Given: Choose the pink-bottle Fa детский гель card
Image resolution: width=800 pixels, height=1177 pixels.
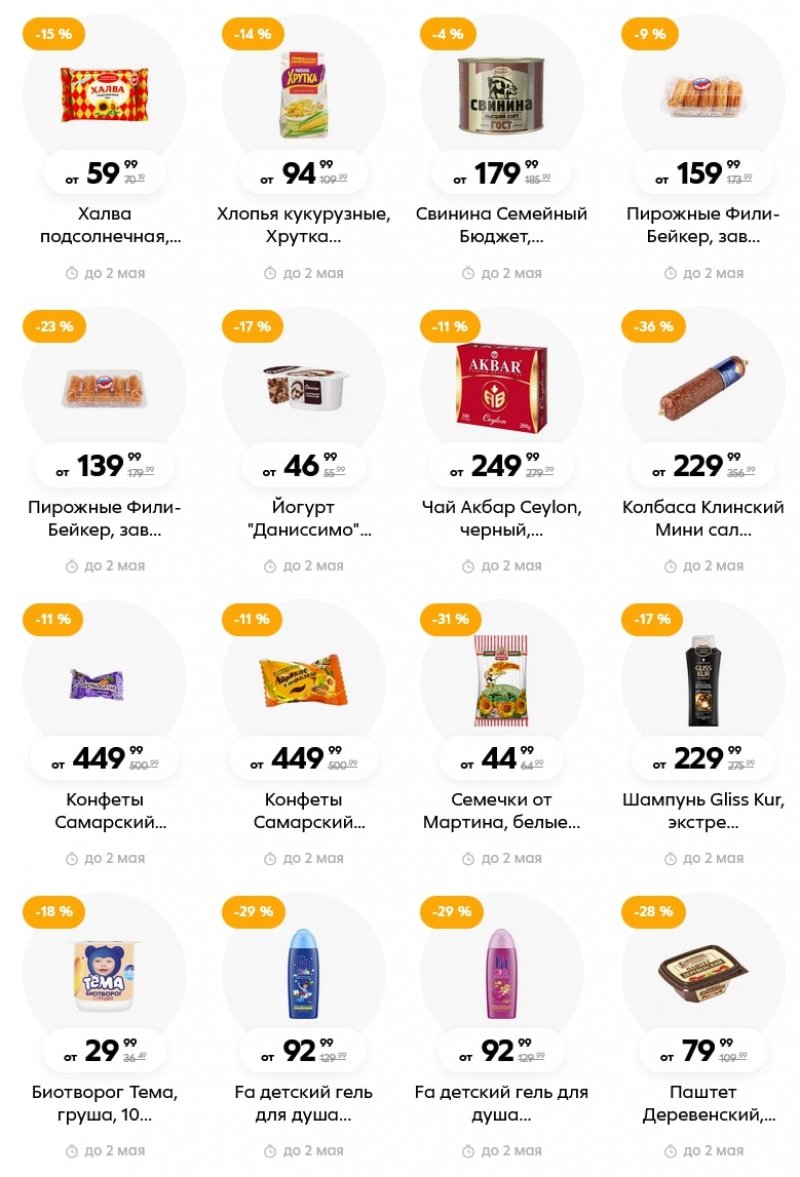Looking at the screenshot, I should point(502,974).
